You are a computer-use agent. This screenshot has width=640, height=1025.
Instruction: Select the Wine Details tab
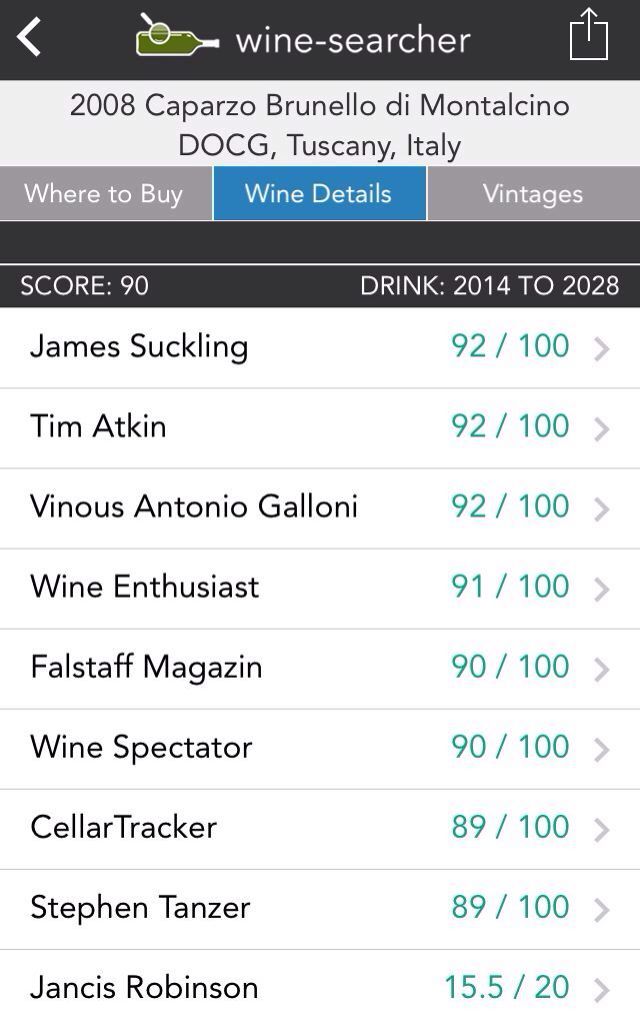tap(319, 194)
